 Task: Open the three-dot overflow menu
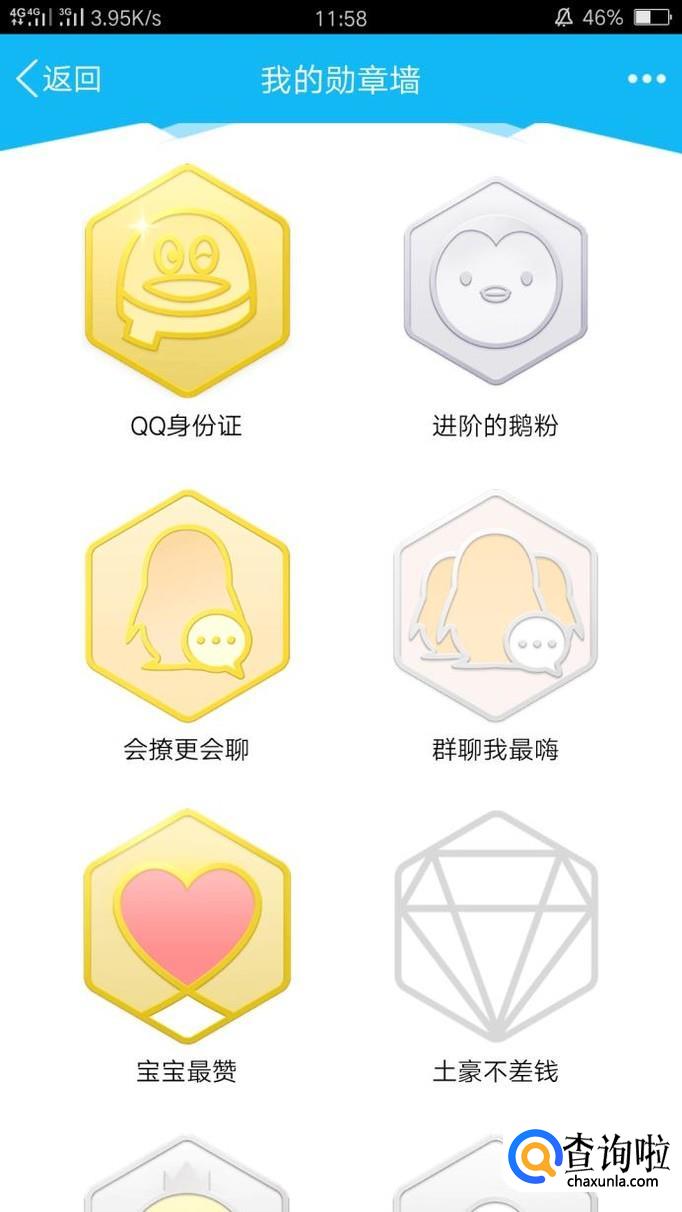[x=646, y=79]
